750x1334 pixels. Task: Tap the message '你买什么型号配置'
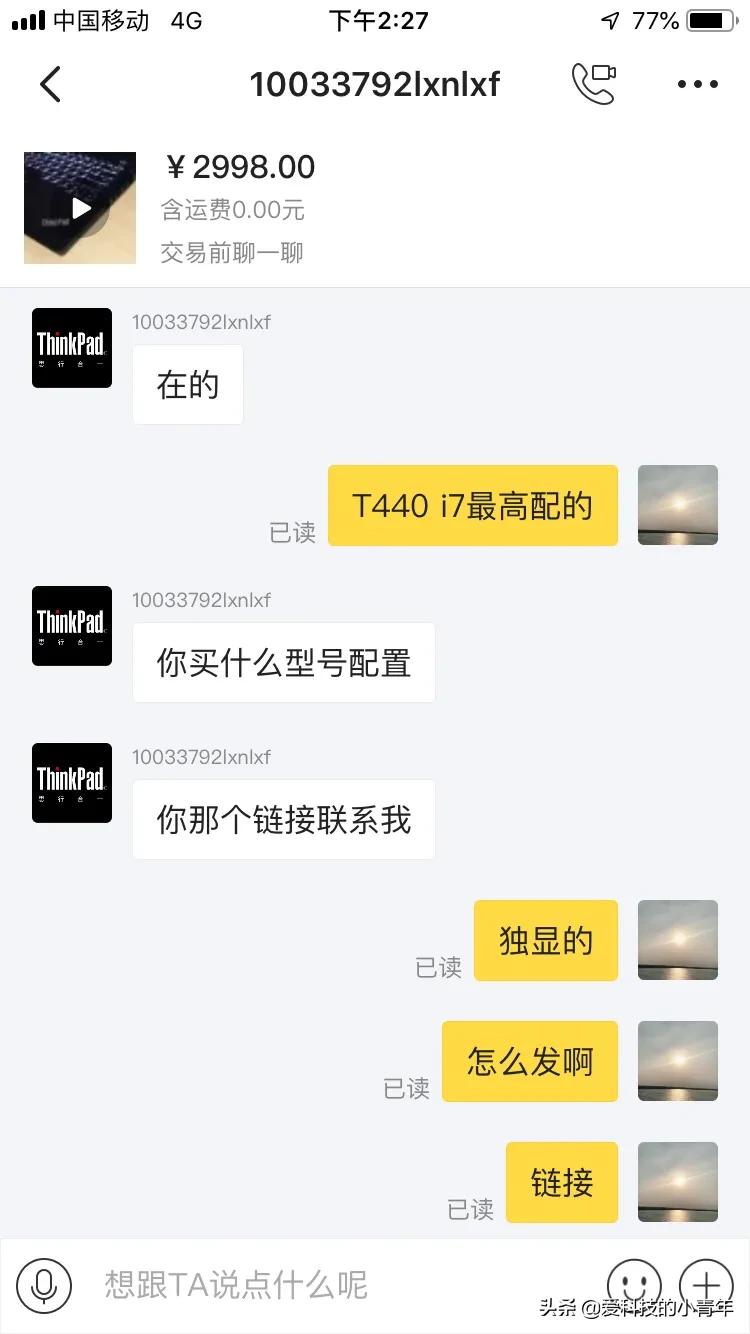click(x=283, y=662)
